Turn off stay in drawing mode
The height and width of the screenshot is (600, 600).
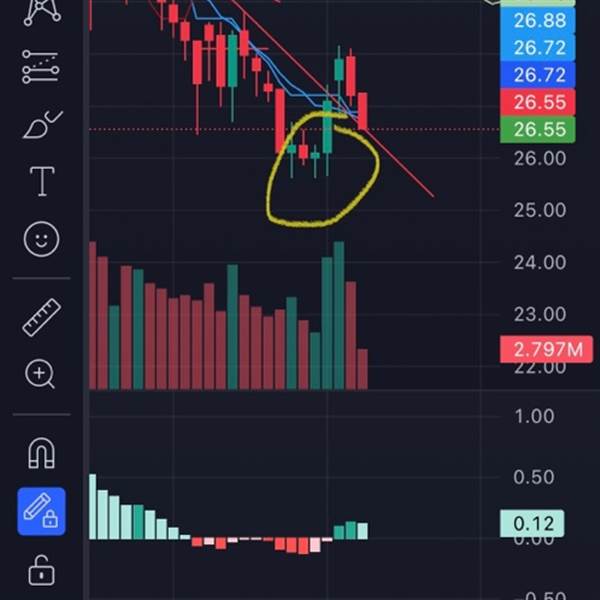click(41, 511)
